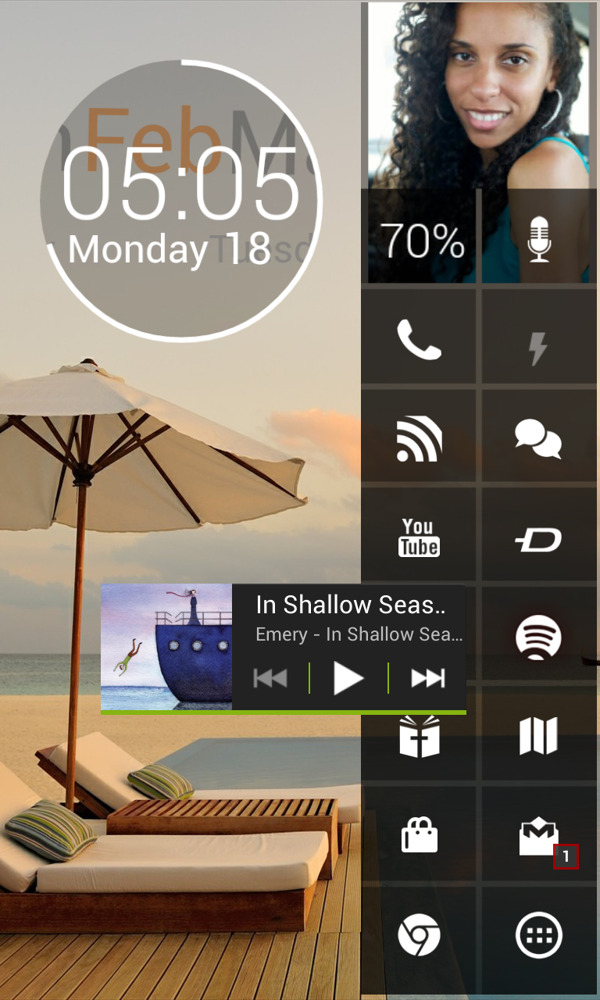Open the Play Store shopping bag
The image size is (600, 1000).
click(x=419, y=835)
